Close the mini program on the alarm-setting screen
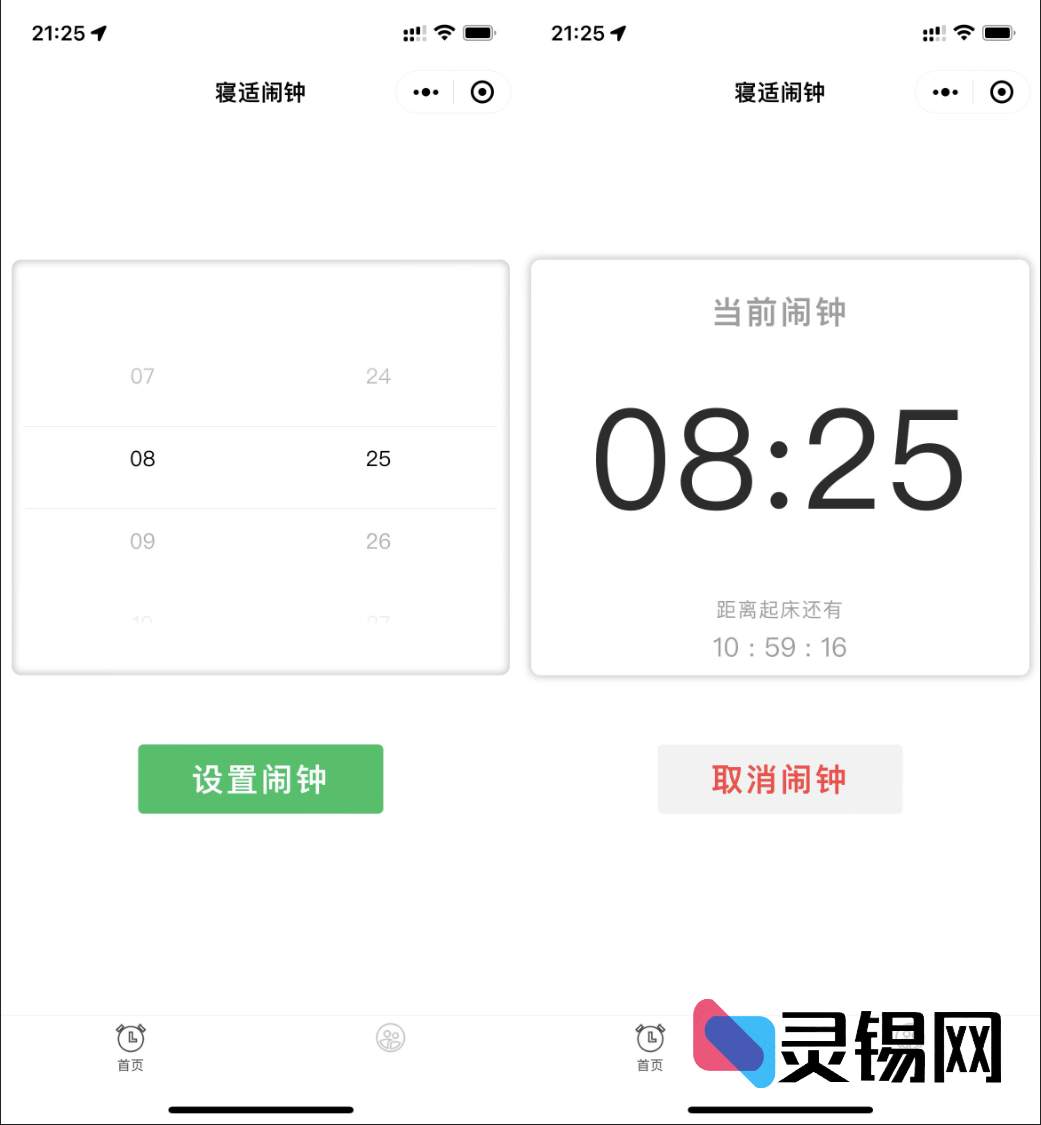 click(x=482, y=92)
